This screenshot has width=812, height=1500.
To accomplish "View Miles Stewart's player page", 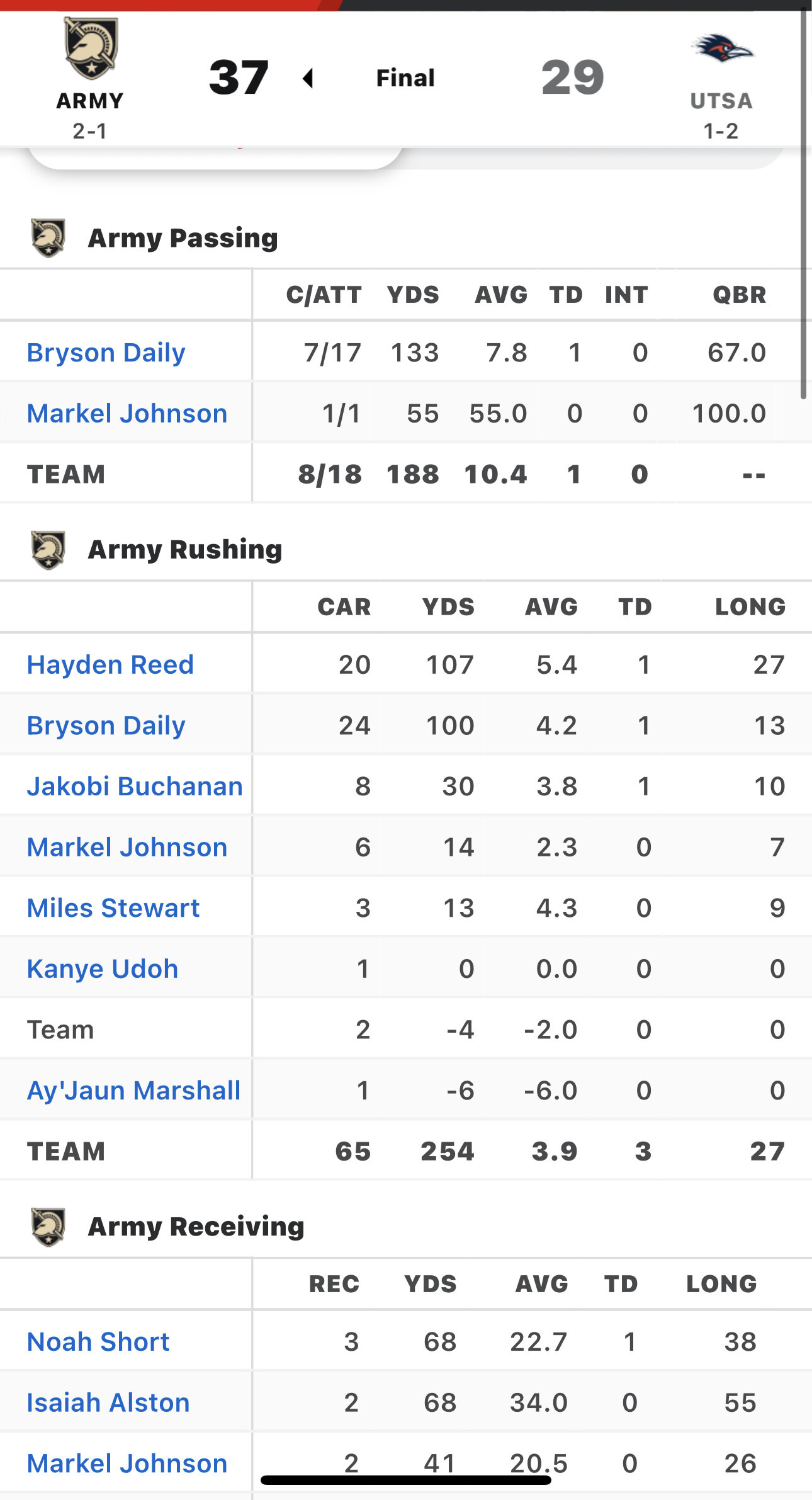I will tap(113, 908).
